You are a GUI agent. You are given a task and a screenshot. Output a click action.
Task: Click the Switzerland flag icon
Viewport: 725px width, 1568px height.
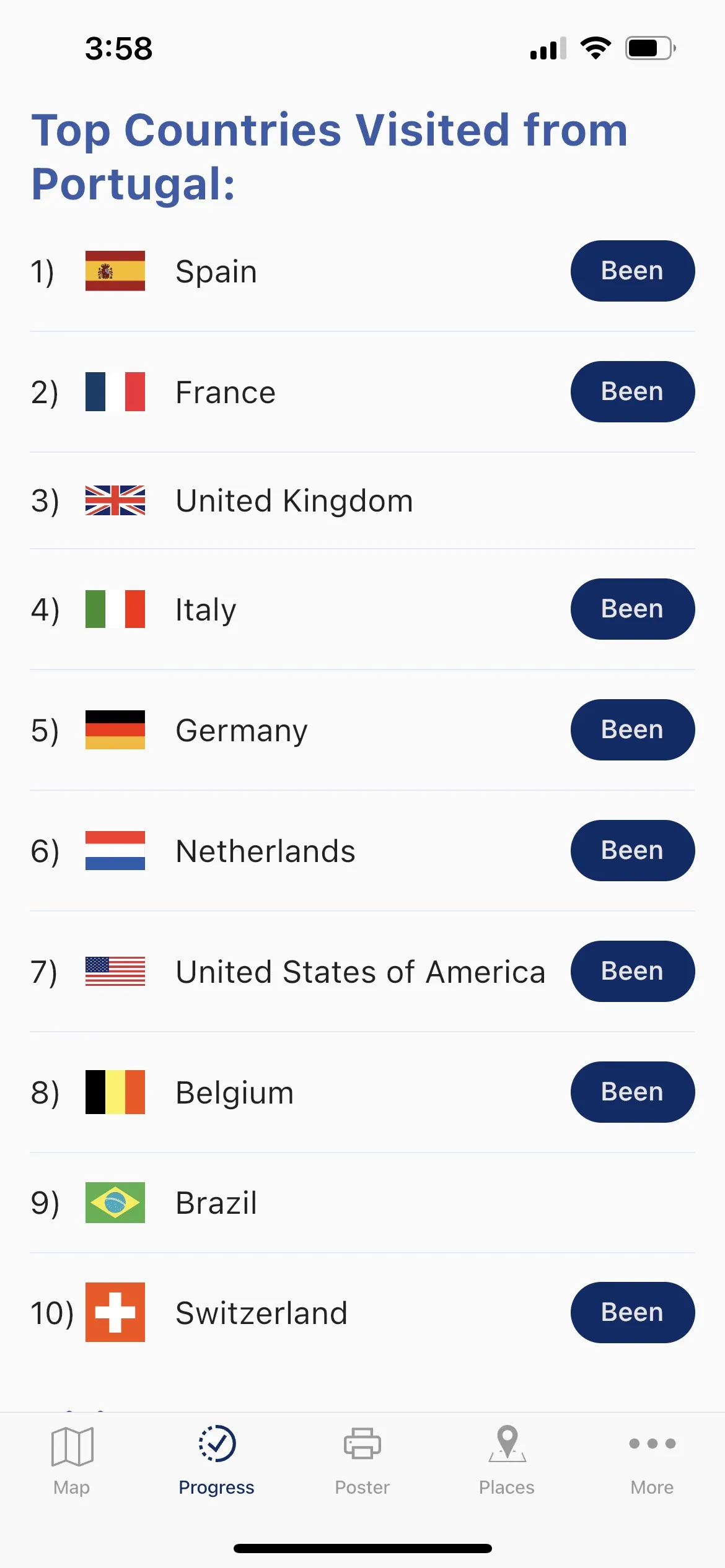click(x=115, y=1312)
